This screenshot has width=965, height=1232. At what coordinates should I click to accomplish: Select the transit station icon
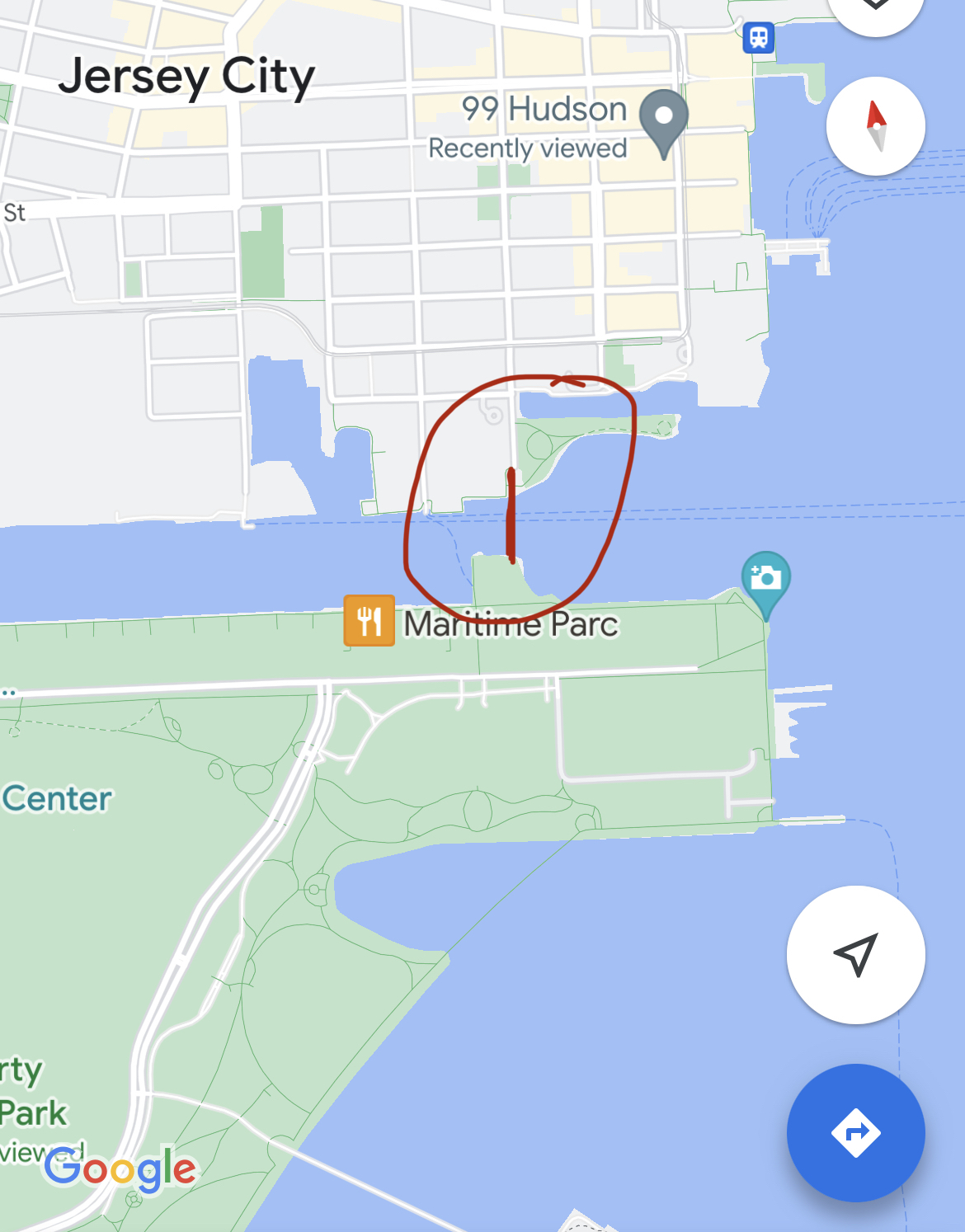(758, 37)
